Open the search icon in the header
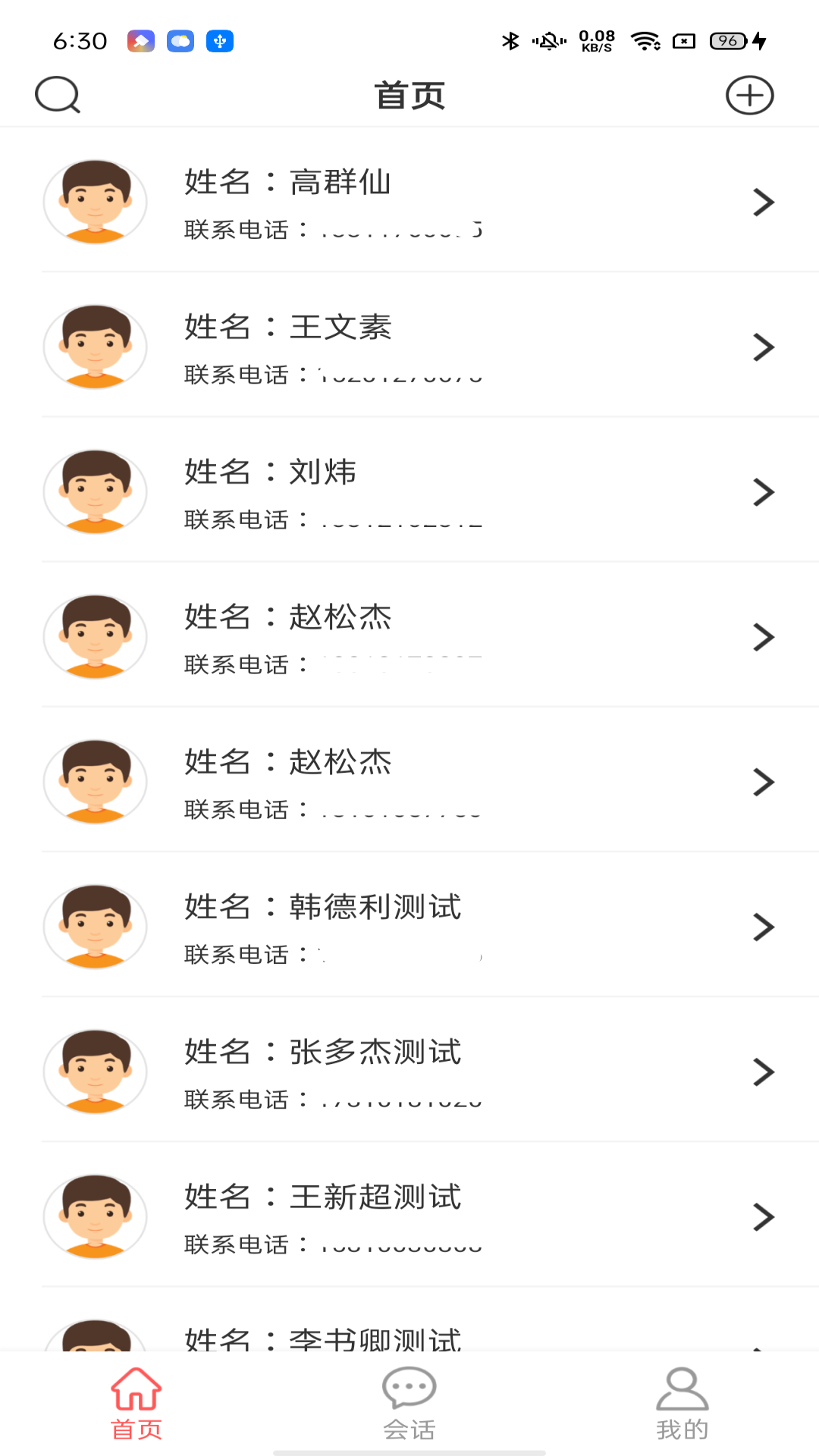Viewport: 819px width, 1456px height. tap(58, 96)
